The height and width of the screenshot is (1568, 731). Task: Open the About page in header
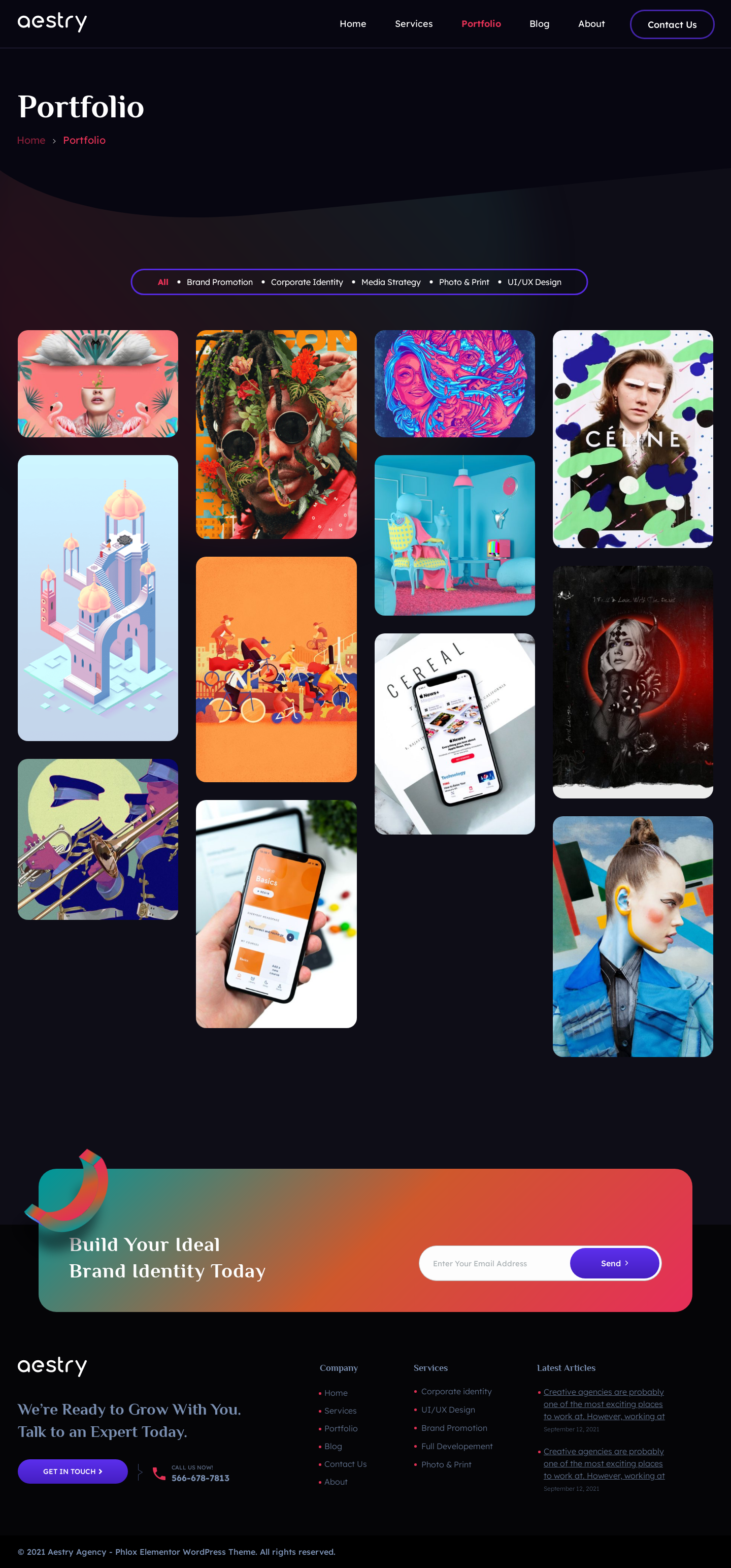[591, 24]
